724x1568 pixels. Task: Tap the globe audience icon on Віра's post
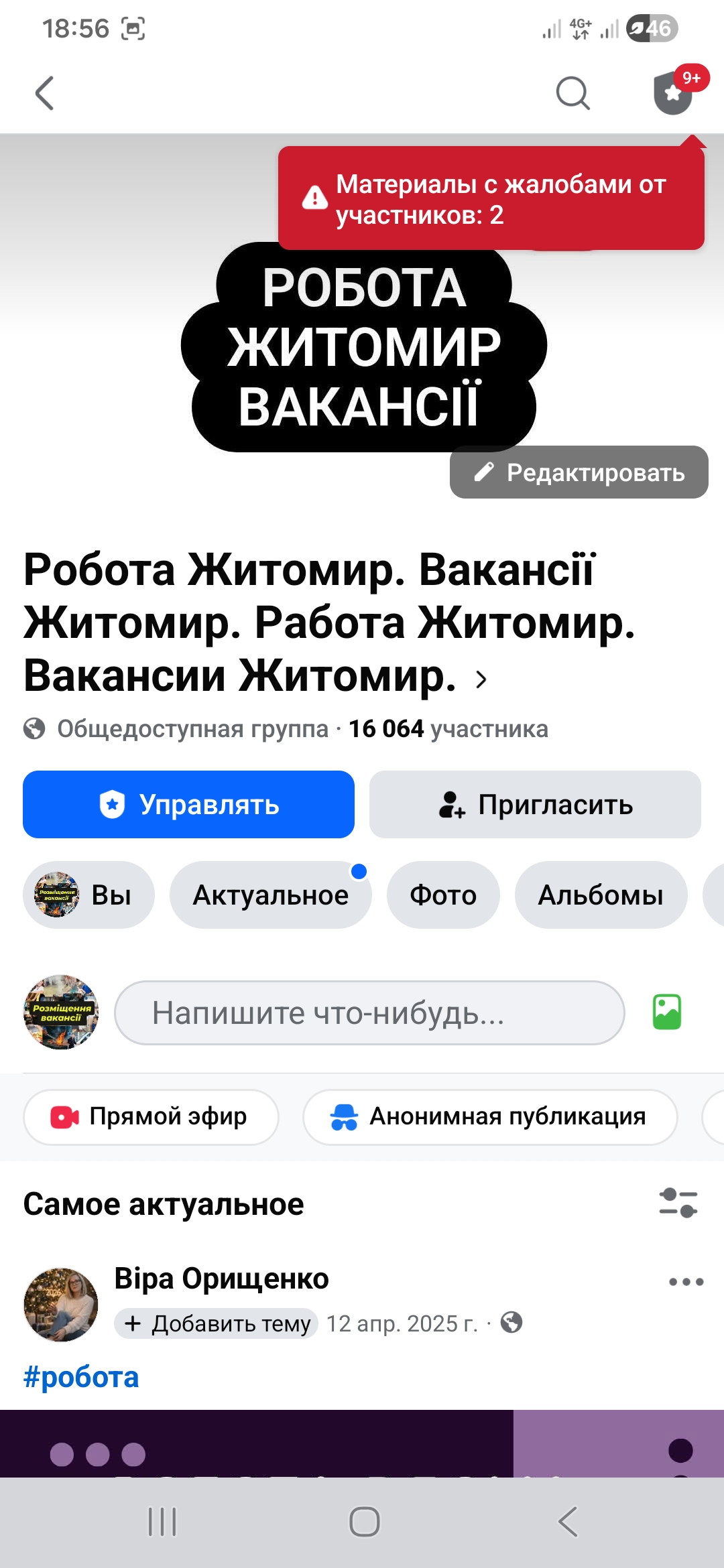(x=512, y=1323)
